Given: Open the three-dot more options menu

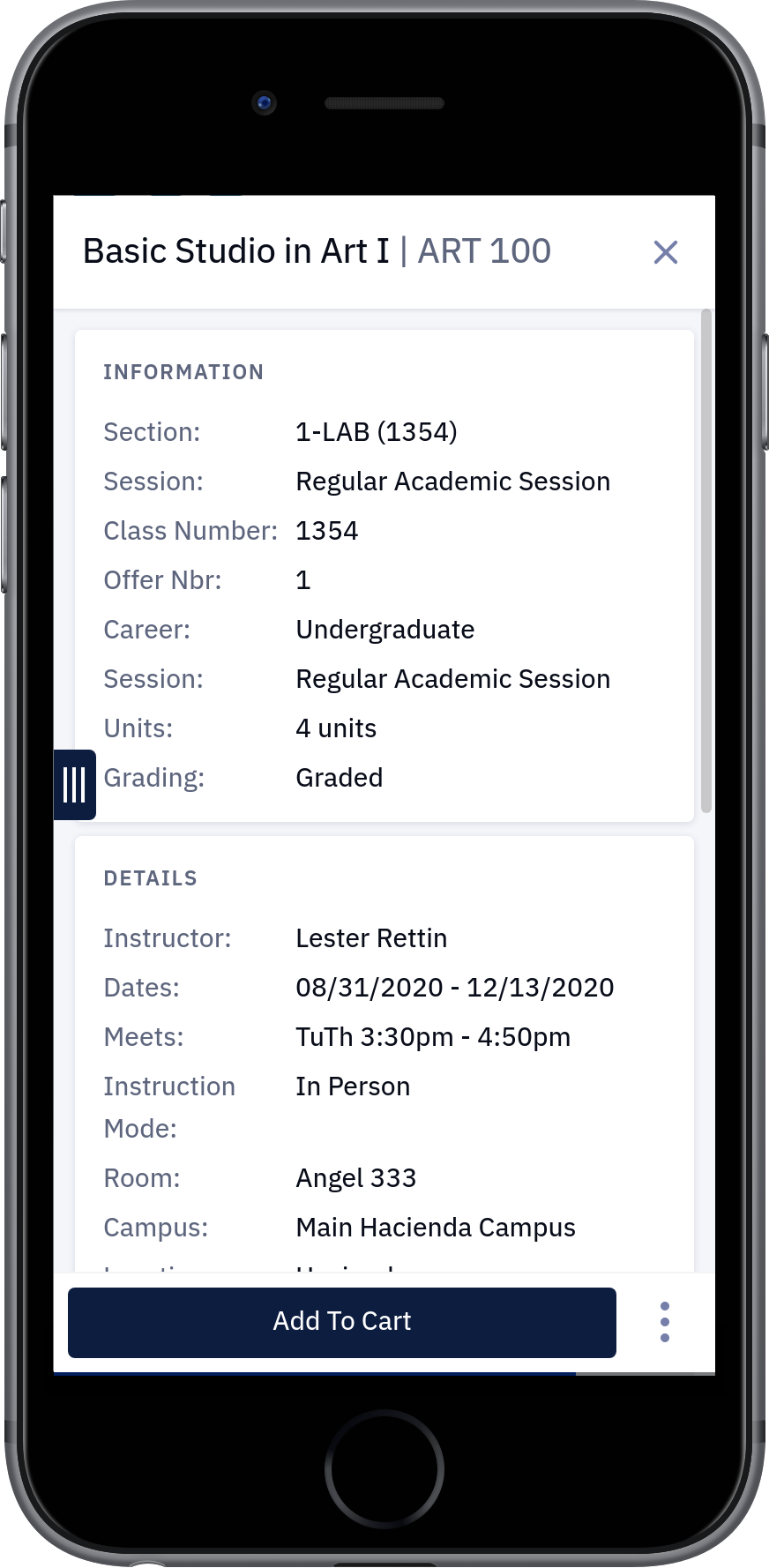Looking at the screenshot, I should (x=665, y=1322).
